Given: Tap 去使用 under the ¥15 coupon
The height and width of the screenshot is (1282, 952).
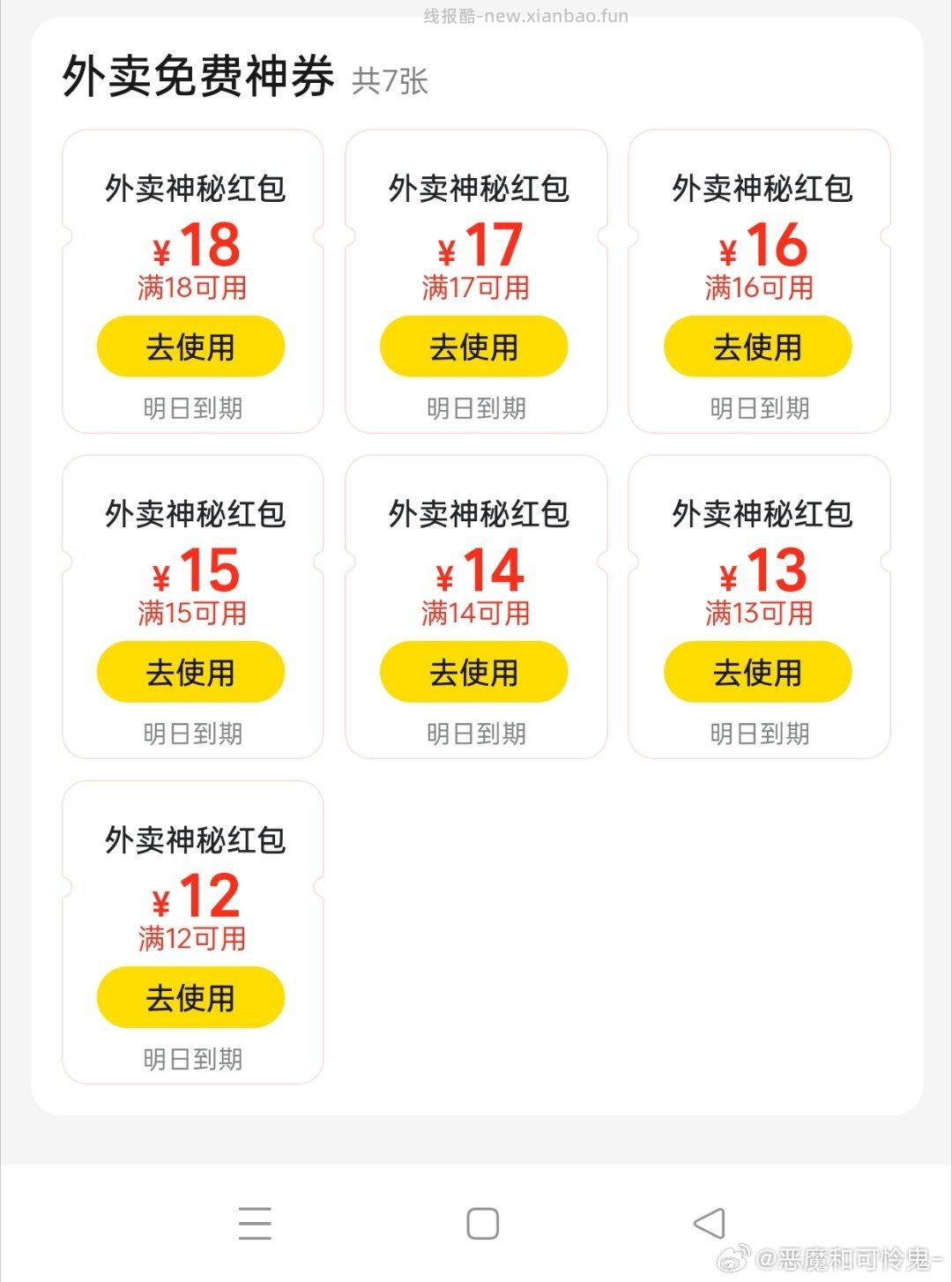Looking at the screenshot, I should 190,672.
